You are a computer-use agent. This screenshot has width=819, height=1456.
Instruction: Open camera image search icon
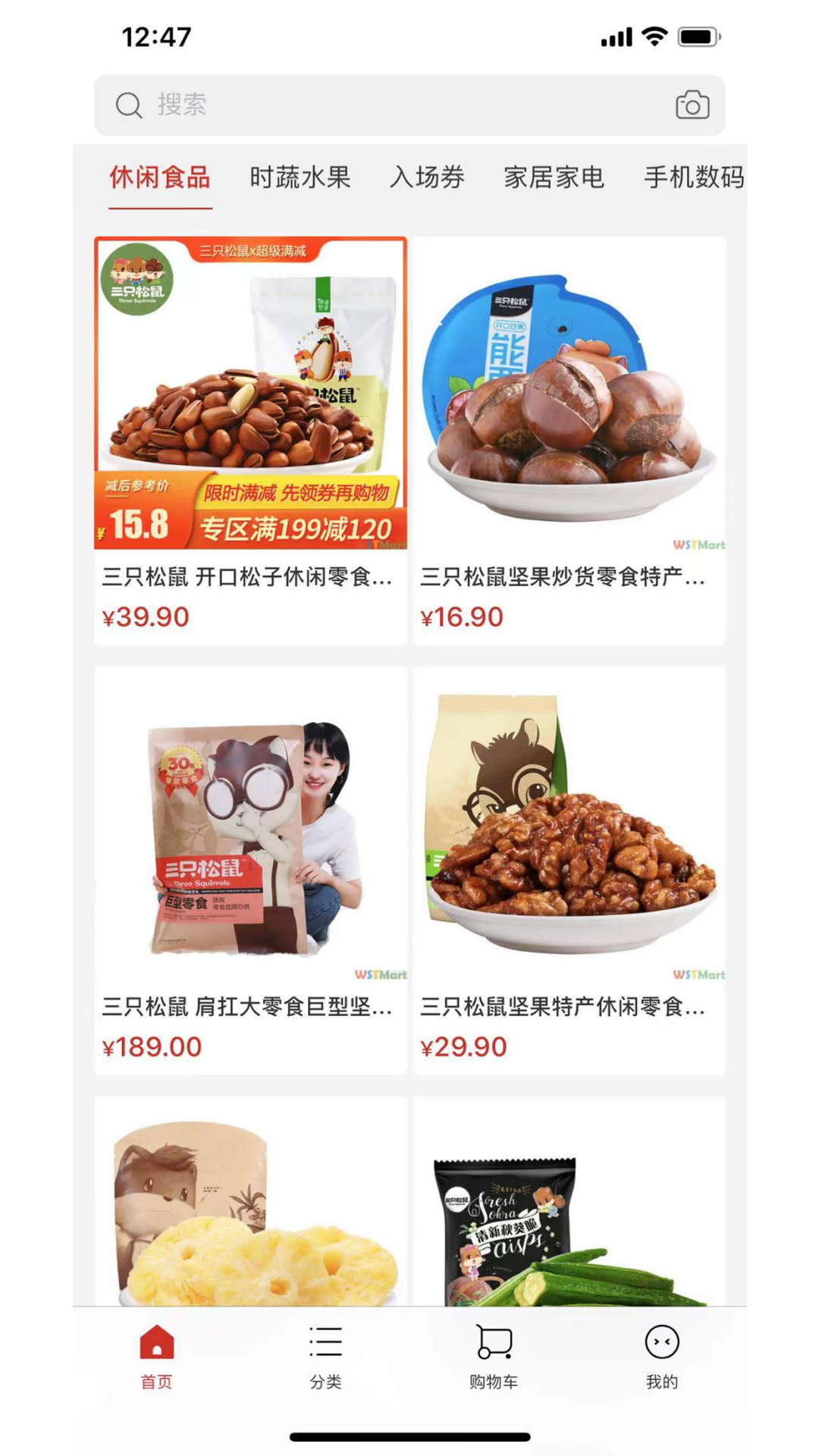pos(692,105)
